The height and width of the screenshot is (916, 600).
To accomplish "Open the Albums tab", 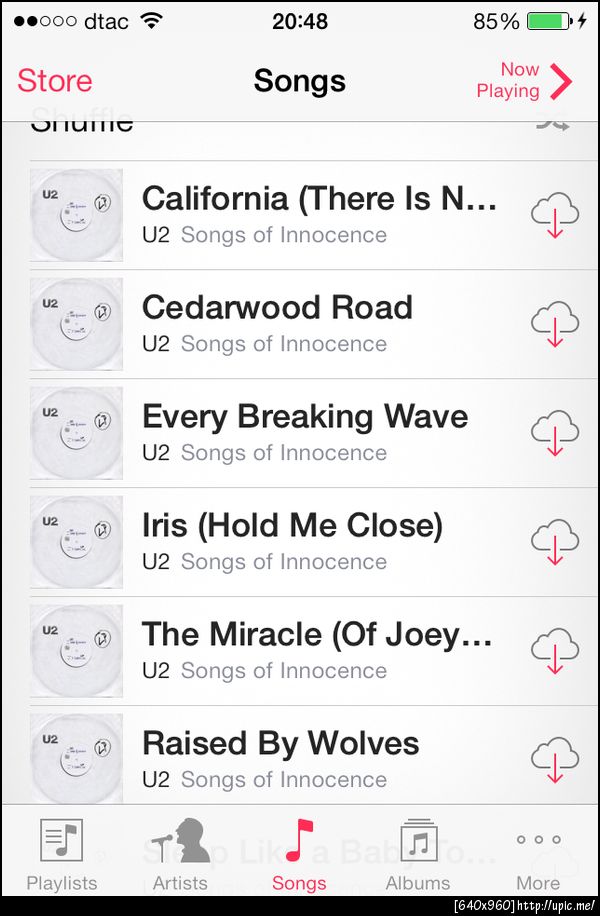I will point(418,855).
